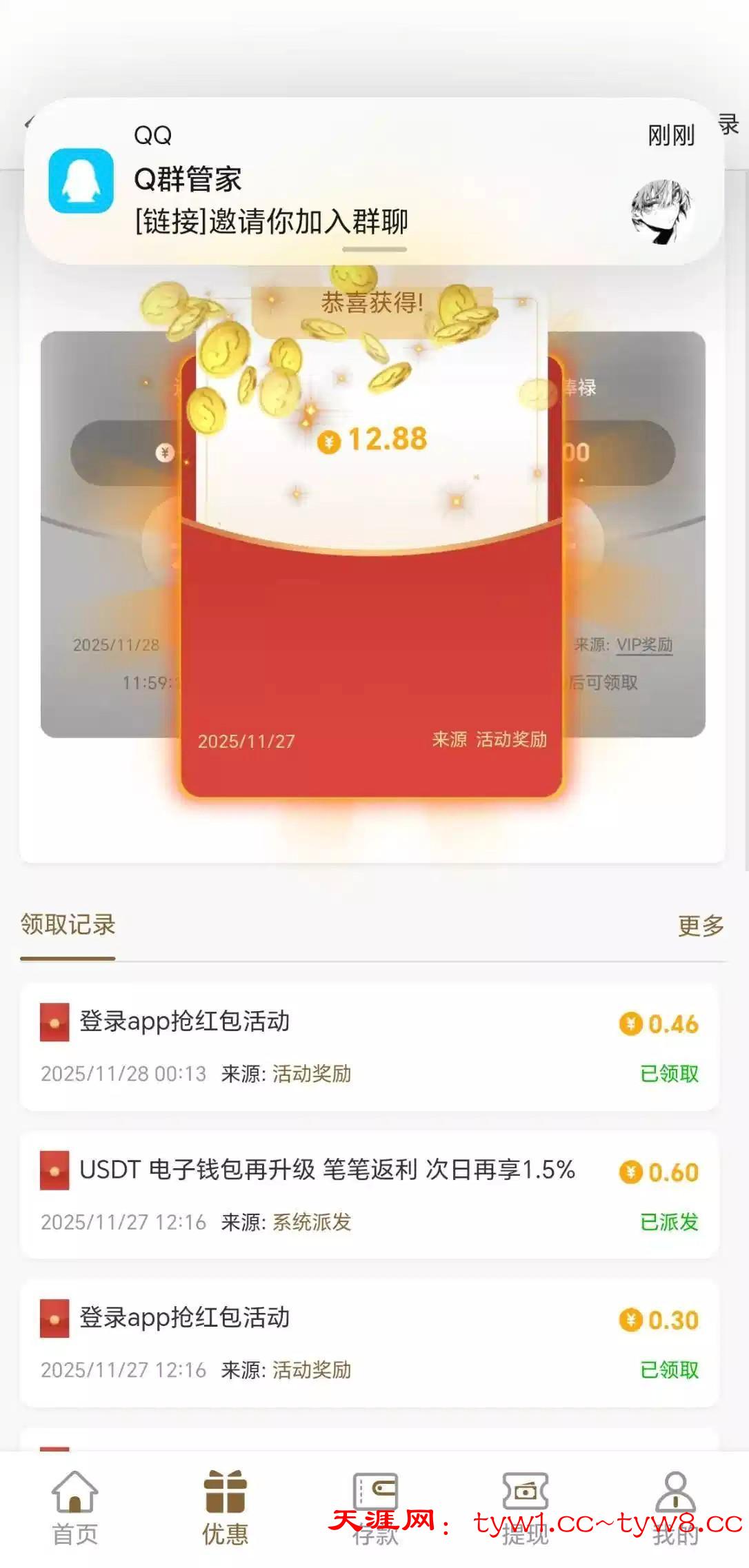Screen dimensions: 749x1568
Task: Tap 更多 to view more claim records
Action: click(700, 926)
